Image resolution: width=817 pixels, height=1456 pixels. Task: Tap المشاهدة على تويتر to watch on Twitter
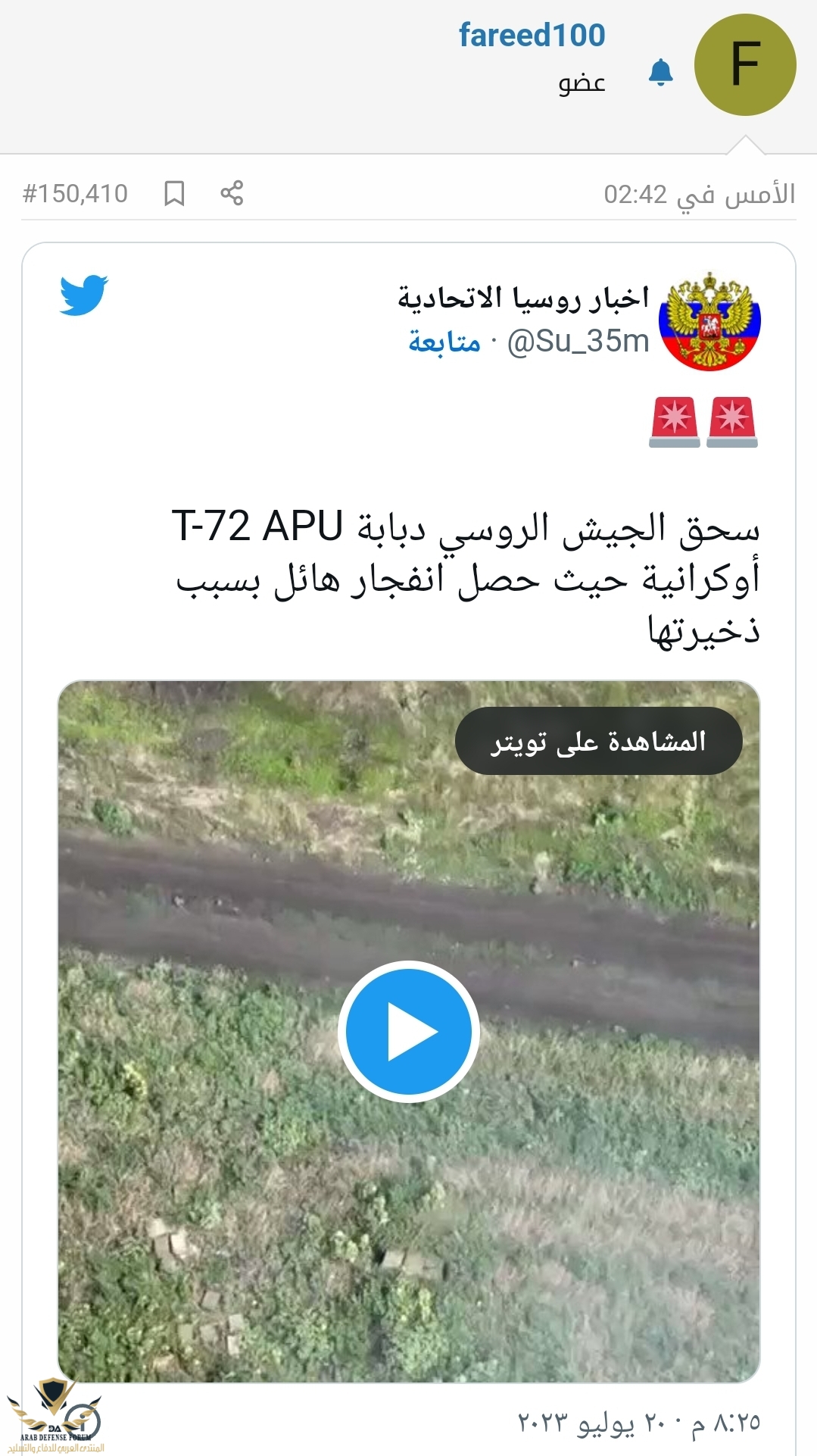point(598,741)
